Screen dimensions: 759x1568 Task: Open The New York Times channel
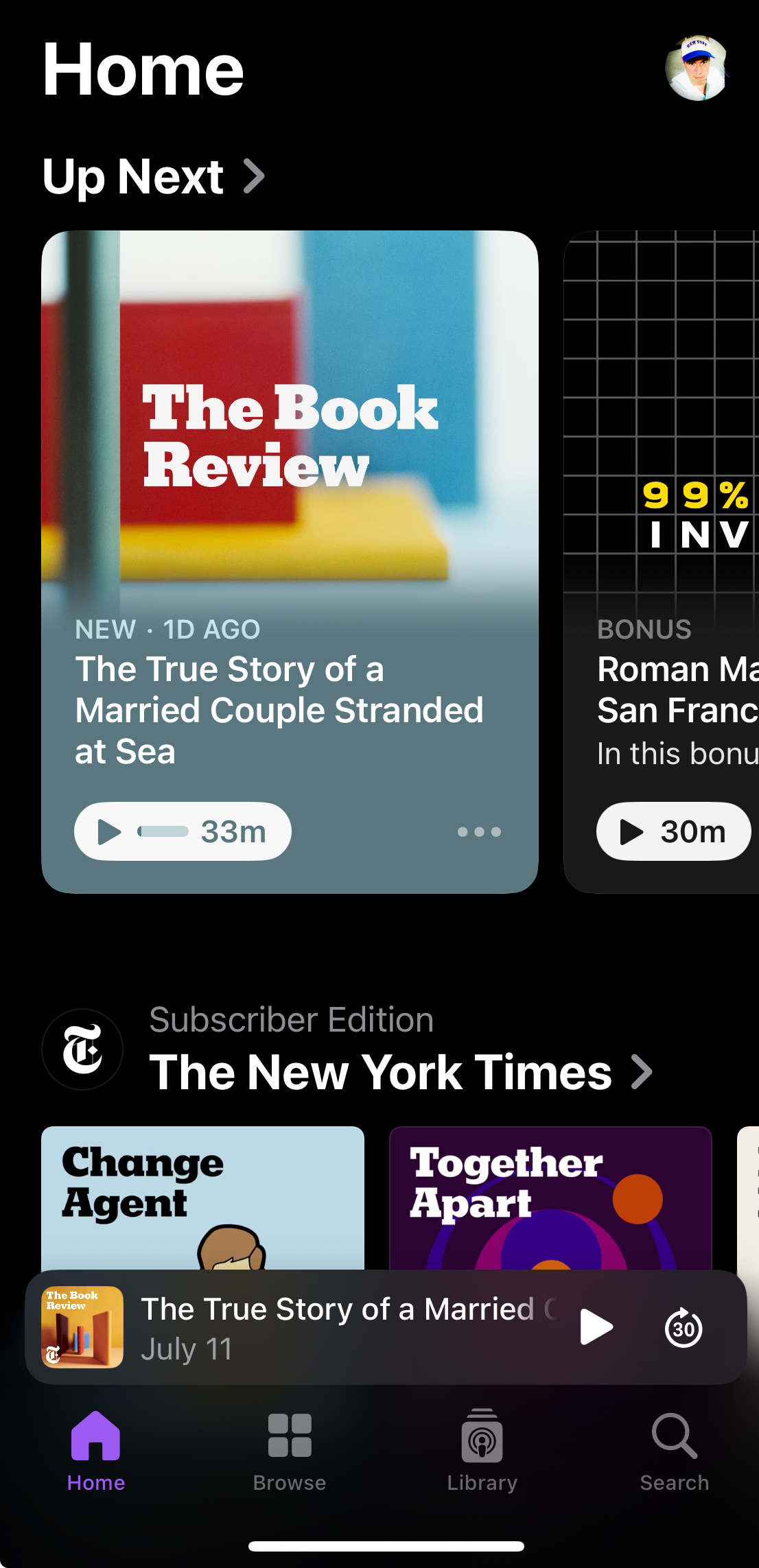(x=400, y=1071)
